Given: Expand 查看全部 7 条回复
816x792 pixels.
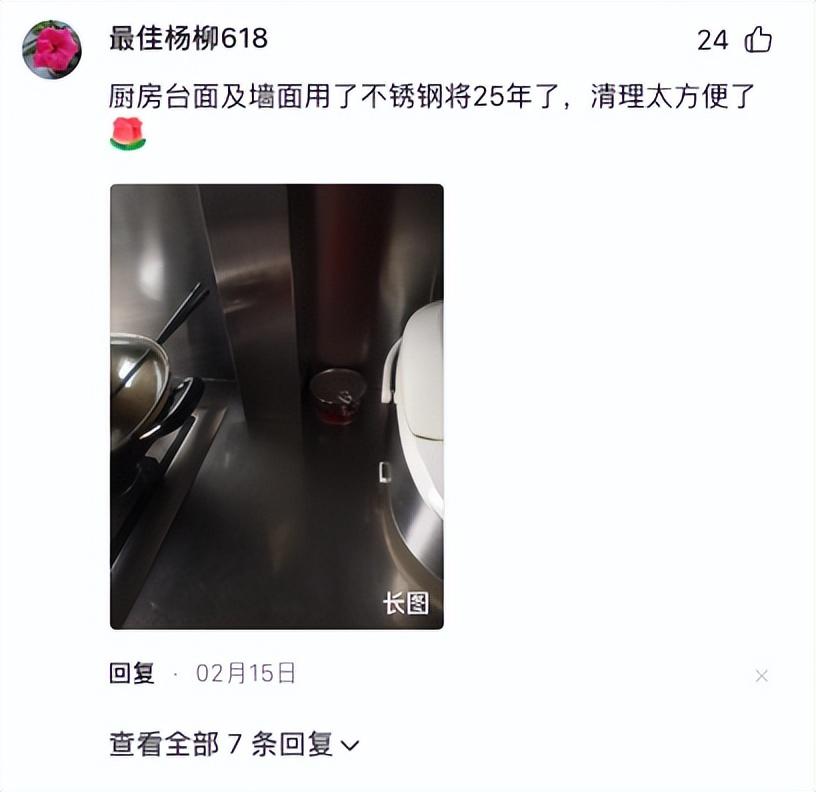Looking at the screenshot, I should pyautogui.click(x=233, y=744).
